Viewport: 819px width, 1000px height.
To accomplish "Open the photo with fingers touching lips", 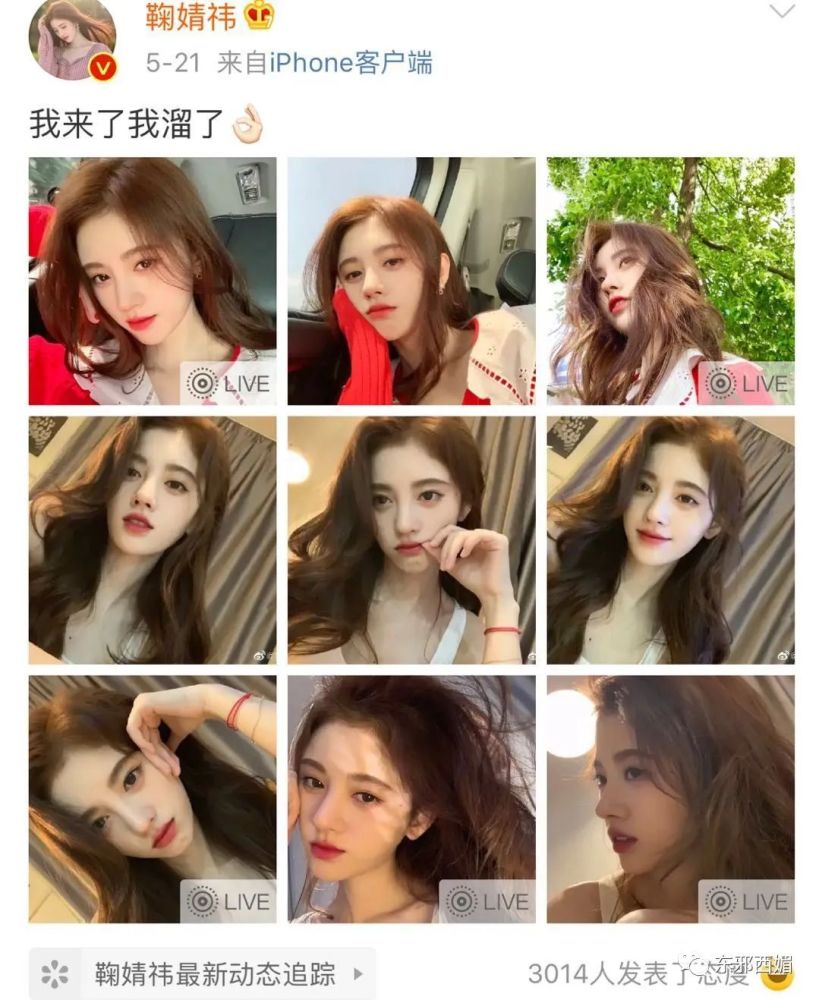I will [x=411, y=540].
